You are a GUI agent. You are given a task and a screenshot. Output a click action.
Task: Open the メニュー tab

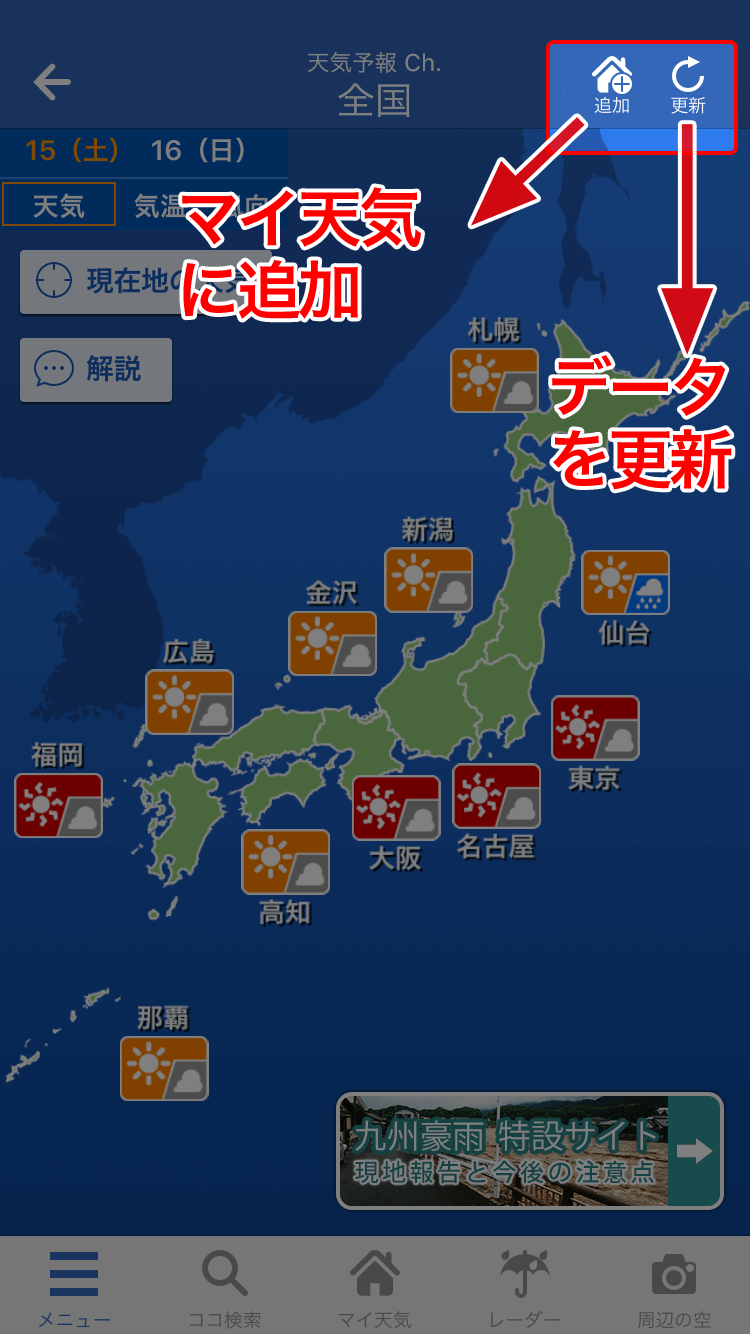(x=74, y=1288)
